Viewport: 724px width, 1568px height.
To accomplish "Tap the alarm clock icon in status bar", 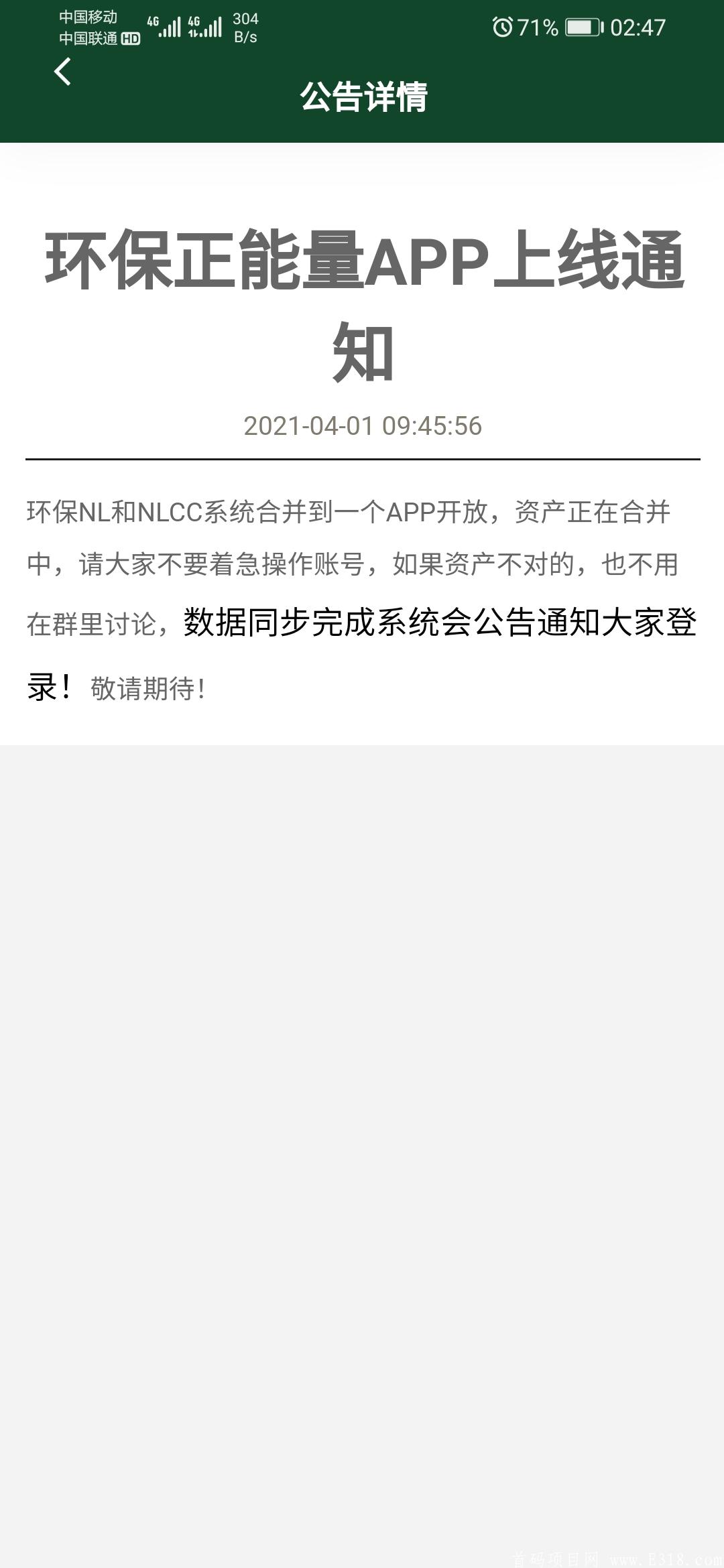I will (503, 27).
